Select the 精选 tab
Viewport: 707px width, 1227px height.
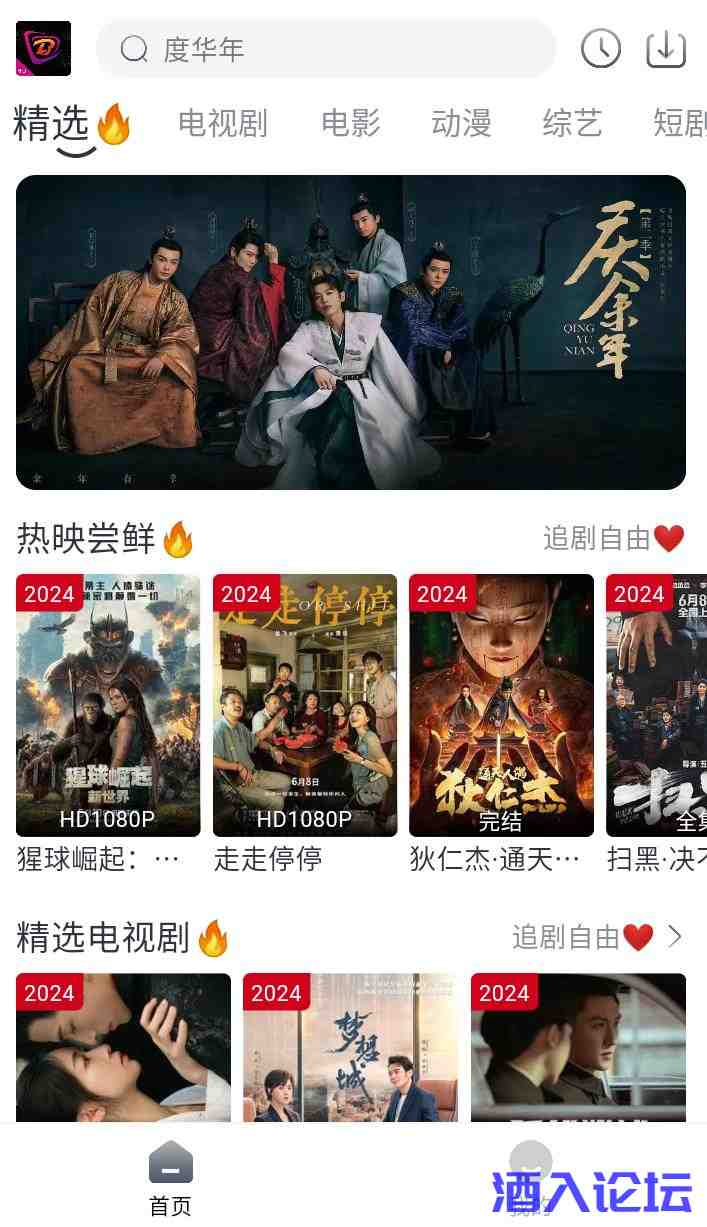52,124
